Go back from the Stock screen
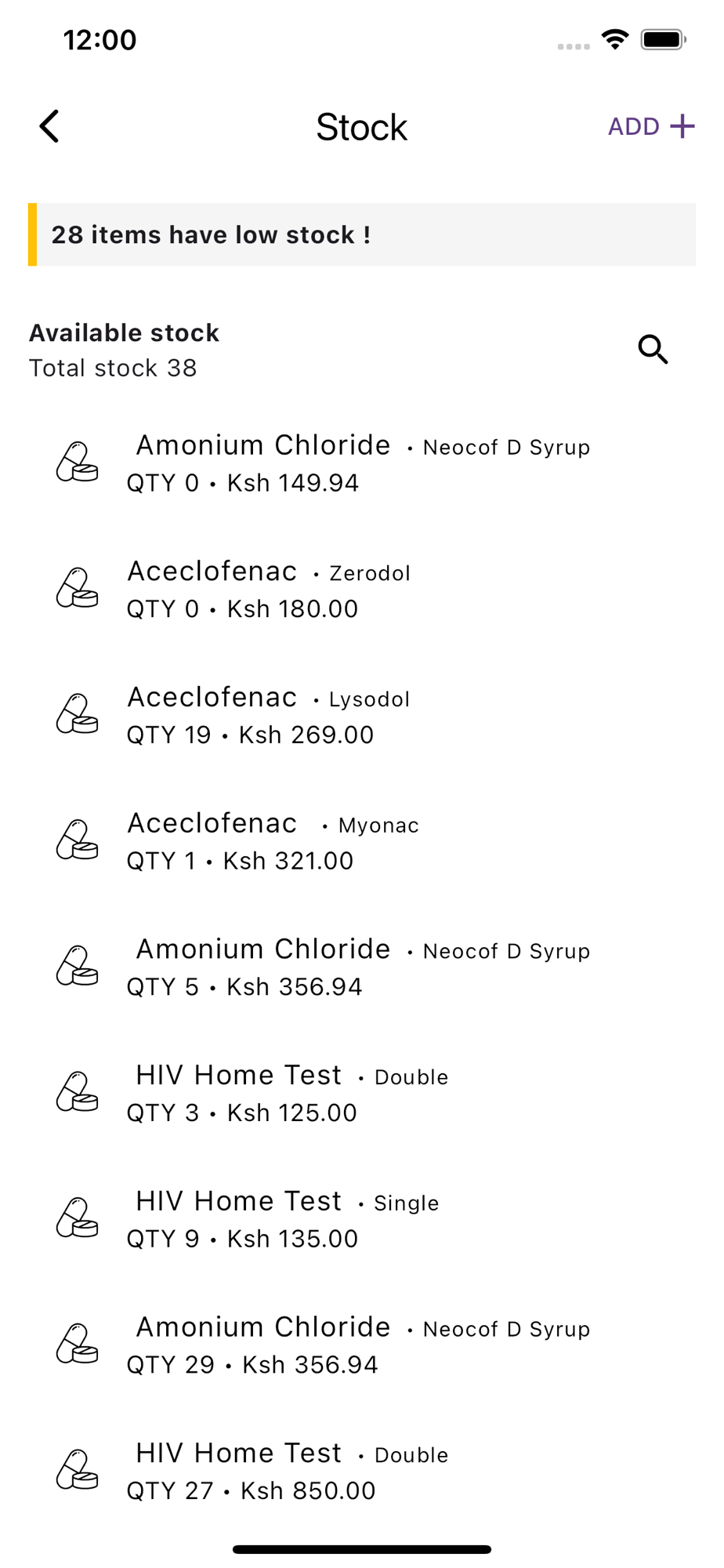724x1568 pixels. [49, 126]
